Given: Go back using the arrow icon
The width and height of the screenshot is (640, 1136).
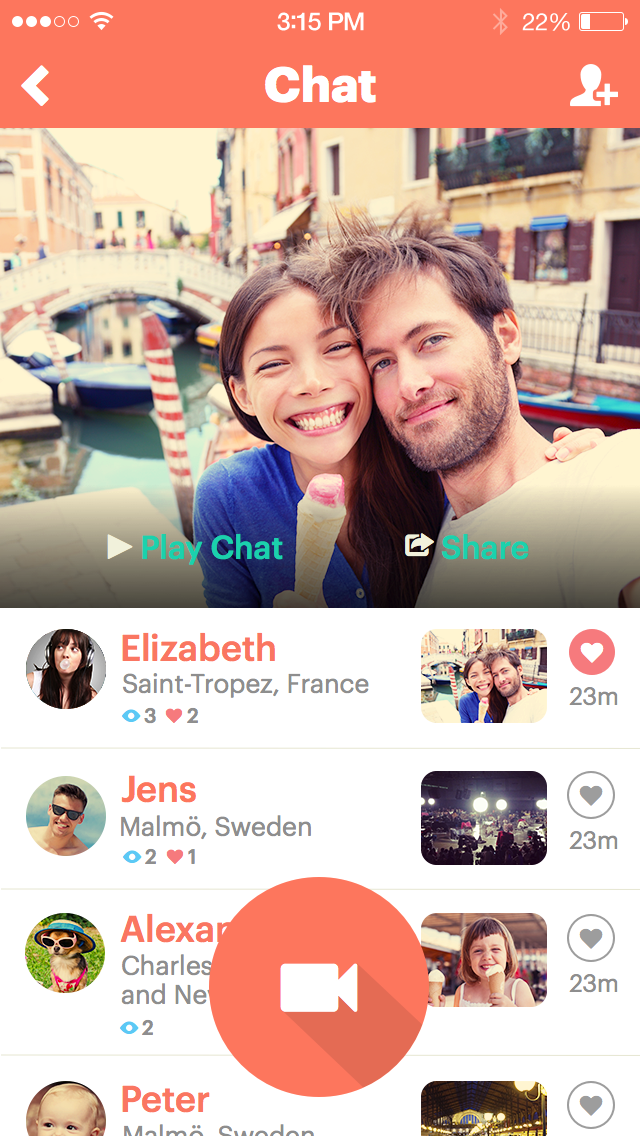Looking at the screenshot, I should coord(36,86).
